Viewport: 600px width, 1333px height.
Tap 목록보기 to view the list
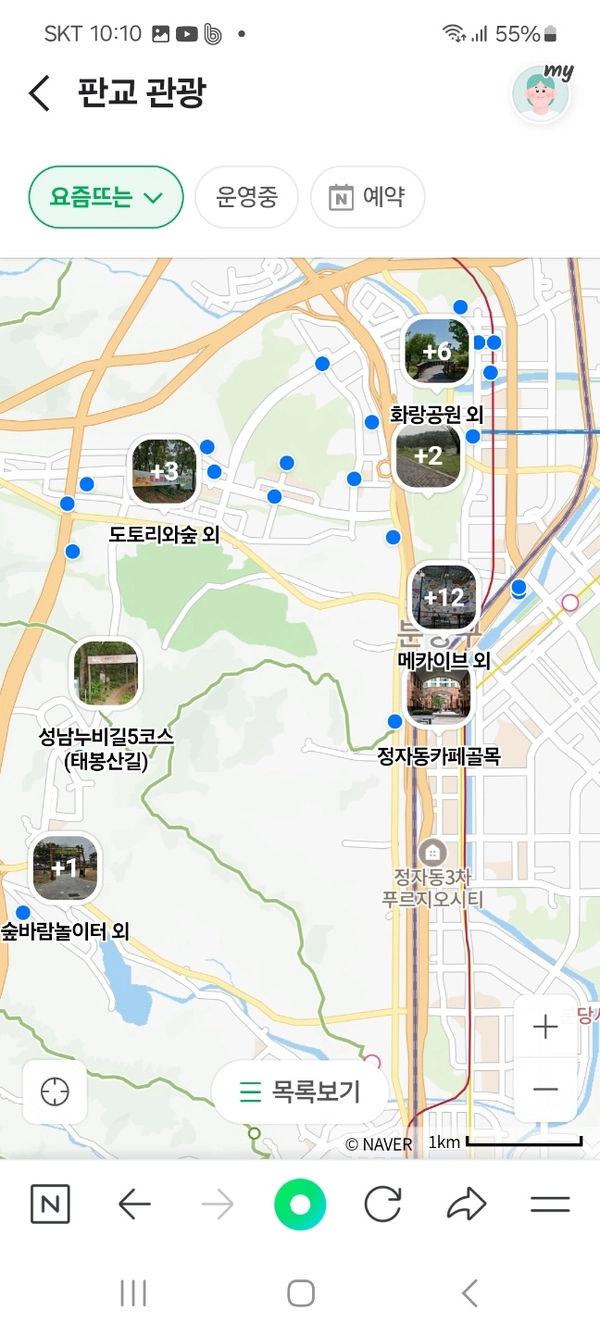pos(300,1092)
